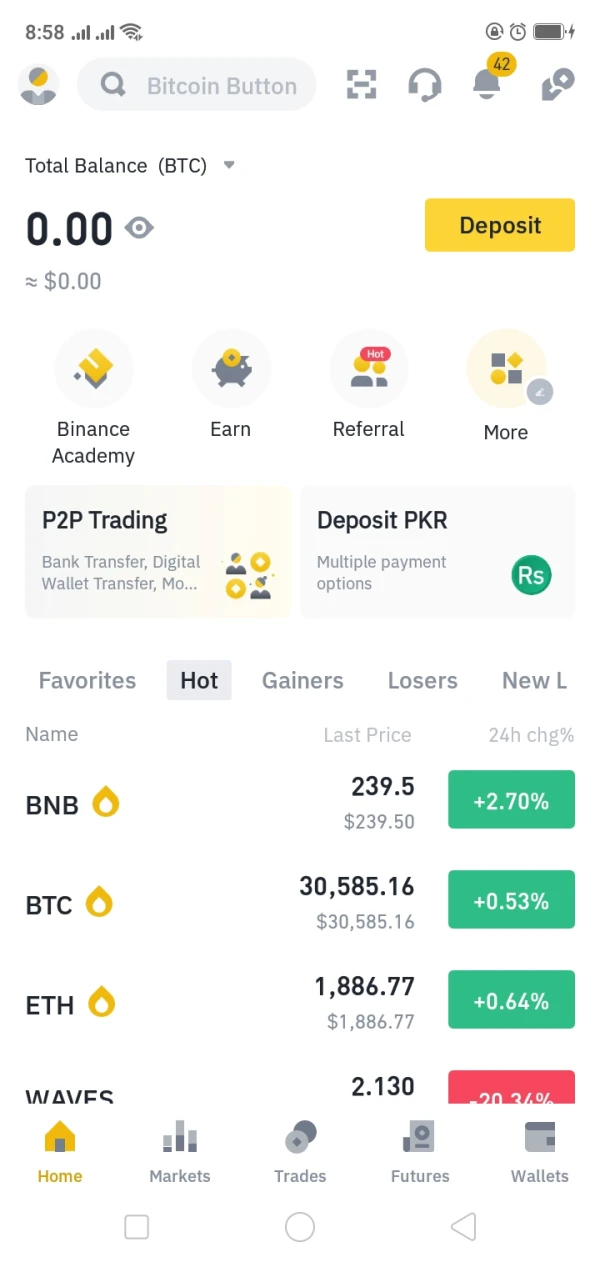Open the BTC market row
Image resolution: width=600 pixels, height=1267 pixels.
click(x=300, y=903)
